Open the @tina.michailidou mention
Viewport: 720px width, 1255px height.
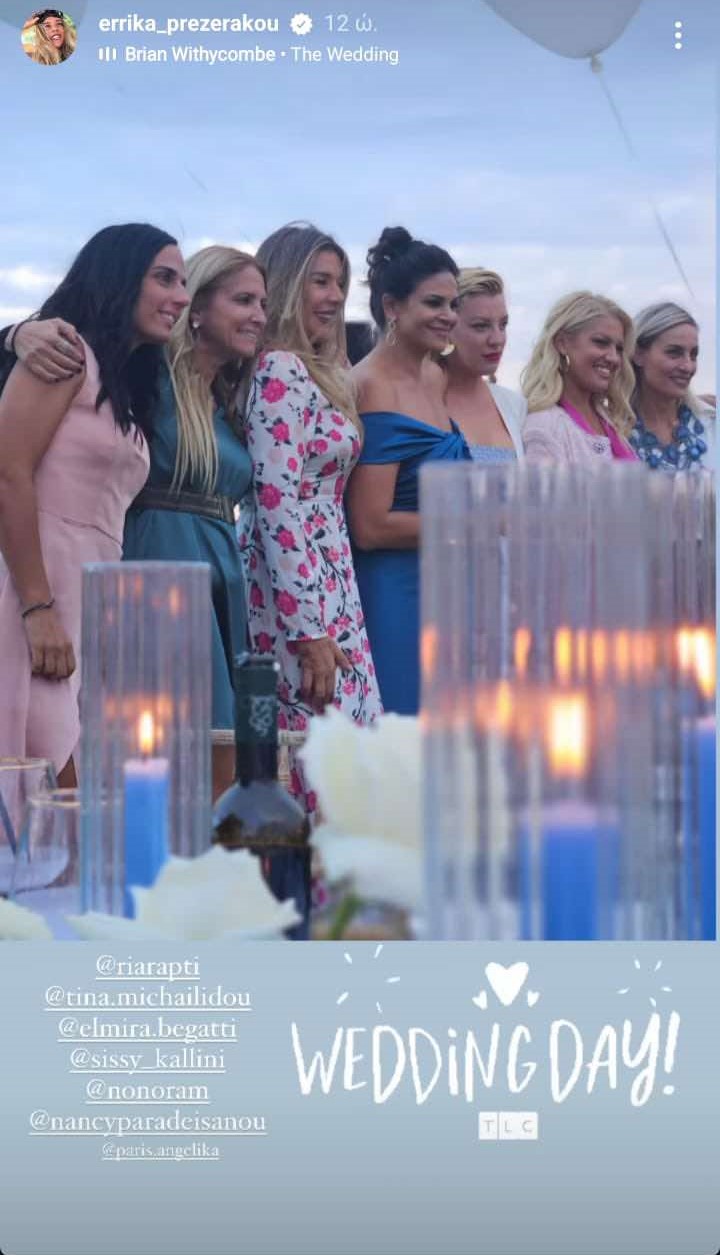click(147, 998)
